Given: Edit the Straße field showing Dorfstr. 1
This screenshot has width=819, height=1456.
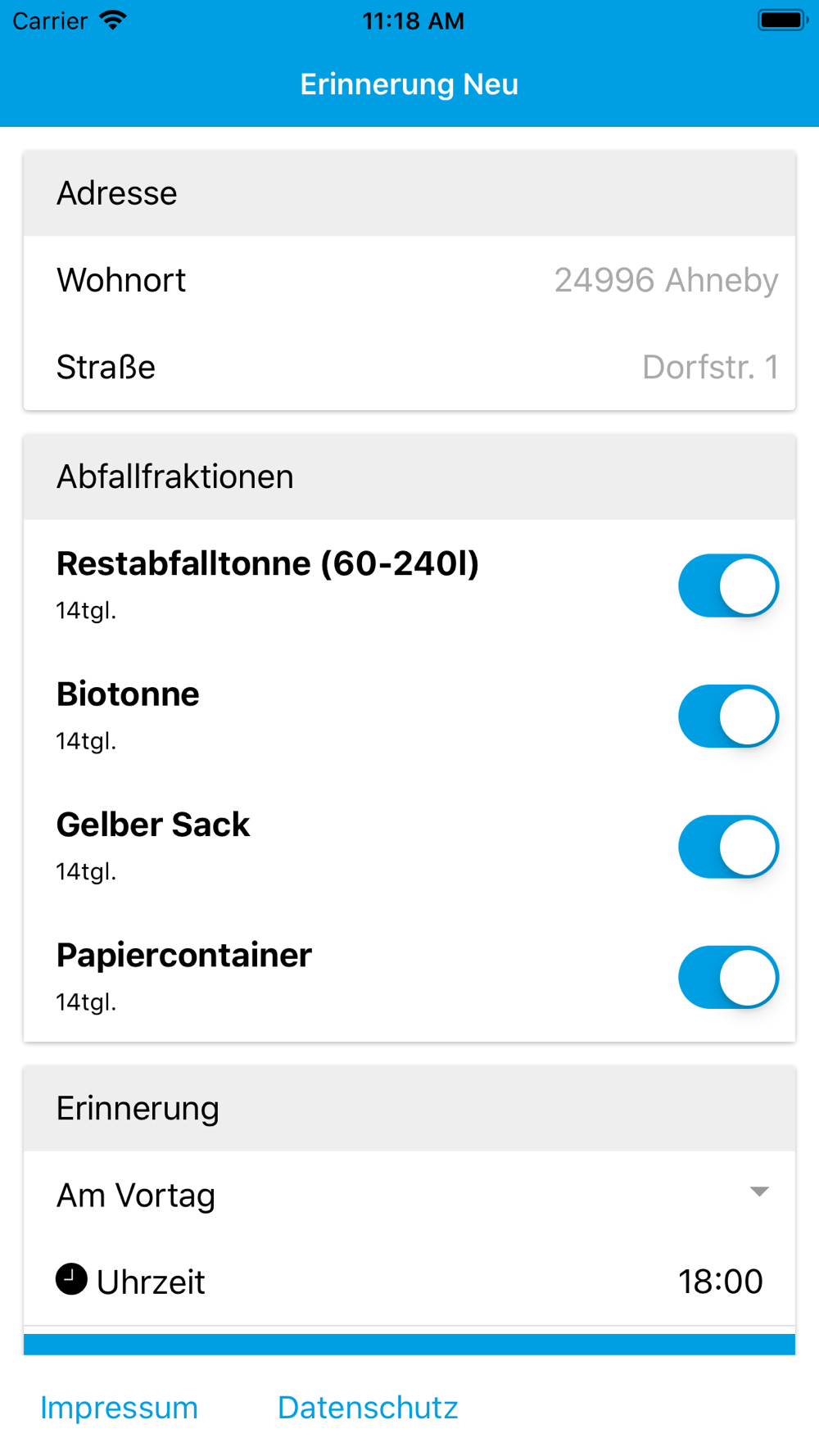Looking at the screenshot, I should click(409, 367).
